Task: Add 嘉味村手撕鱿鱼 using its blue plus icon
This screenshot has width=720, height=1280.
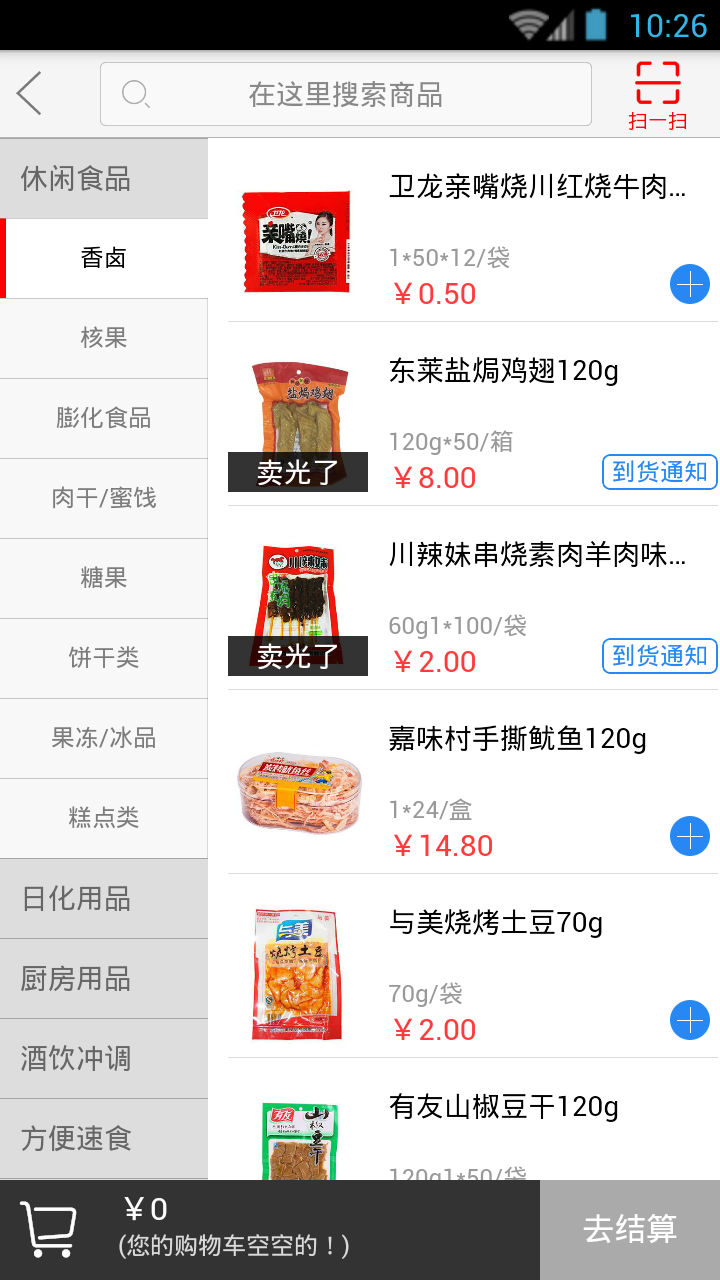Action: click(689, 836)
